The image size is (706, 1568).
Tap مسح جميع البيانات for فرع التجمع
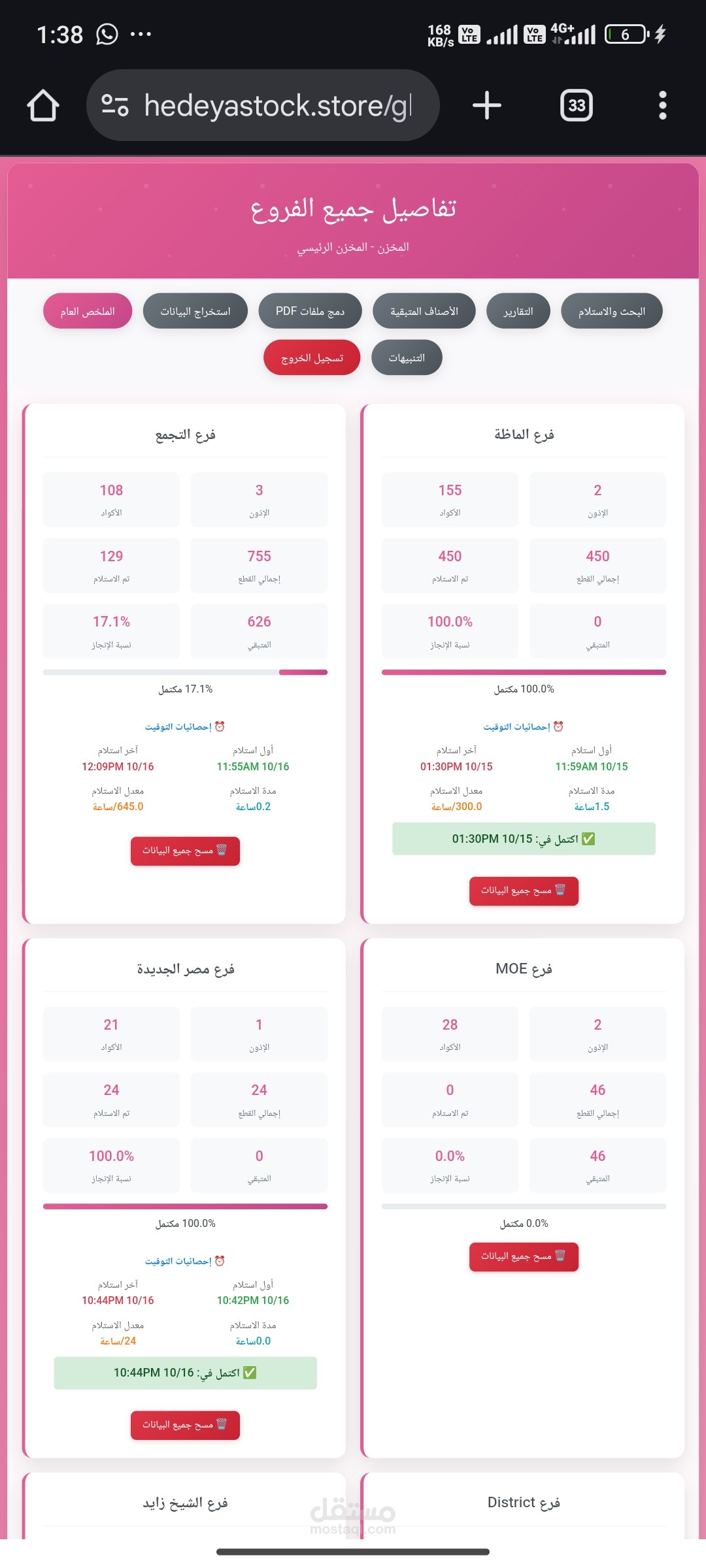(x=185, y=851)
